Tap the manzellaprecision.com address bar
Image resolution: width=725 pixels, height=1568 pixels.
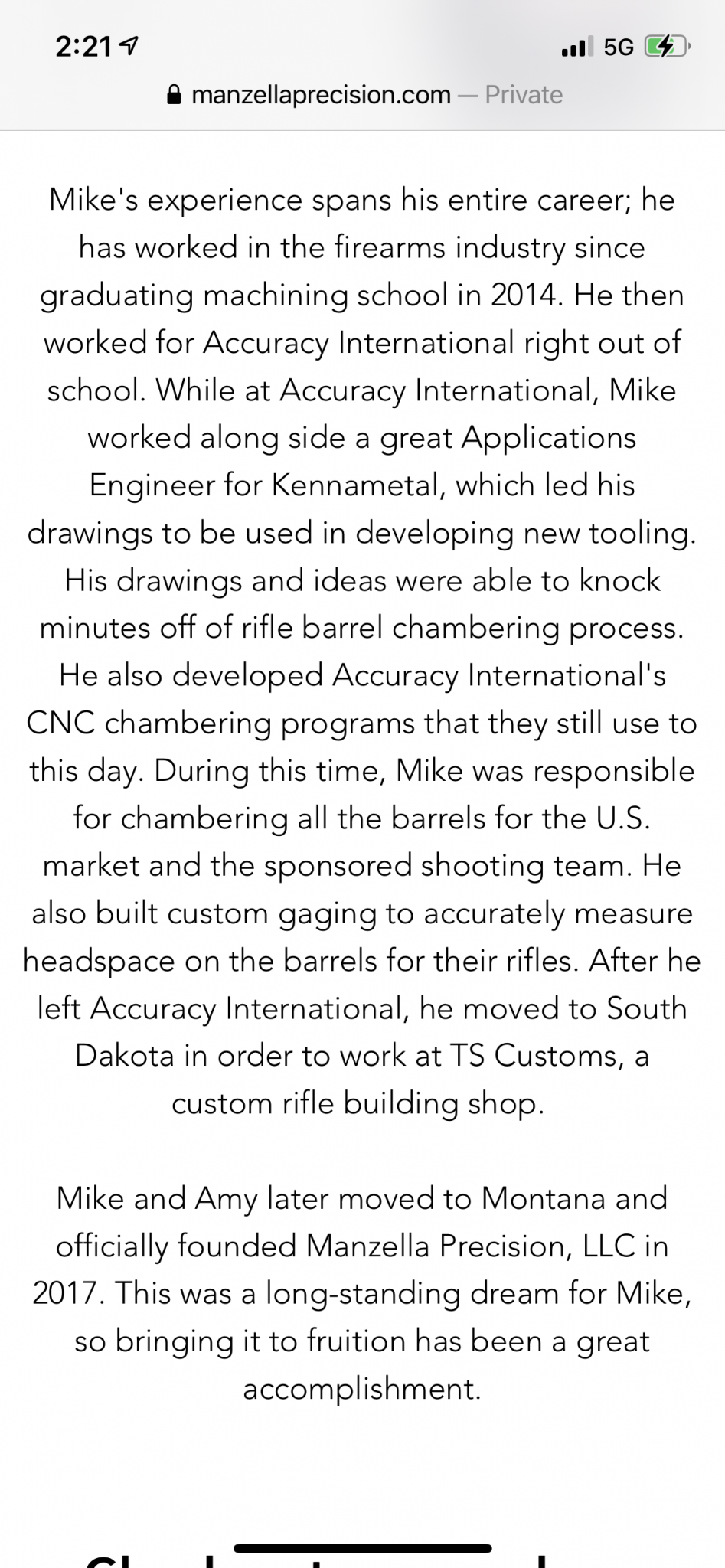tap(363, 95)
